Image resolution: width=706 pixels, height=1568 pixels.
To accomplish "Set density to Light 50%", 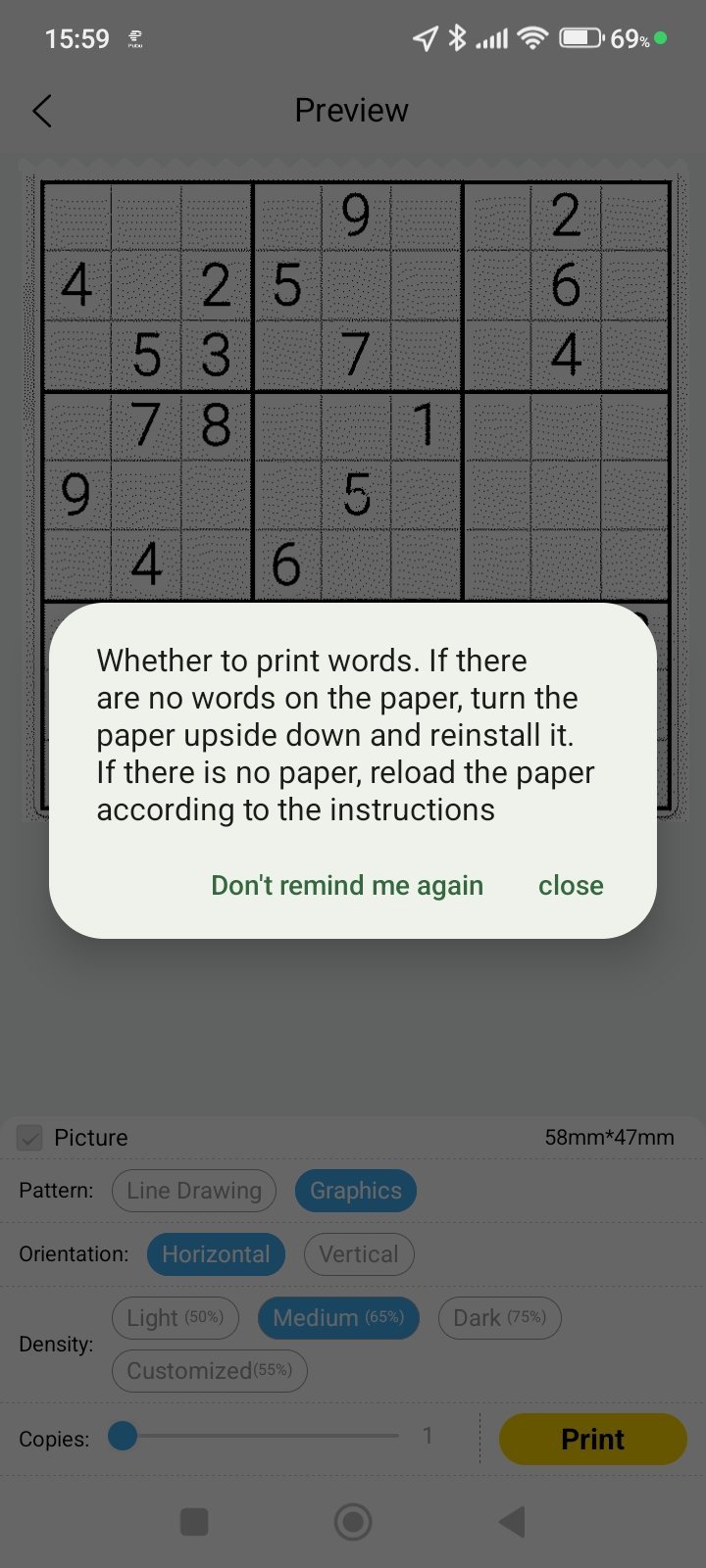I will tap(176, 1318).
